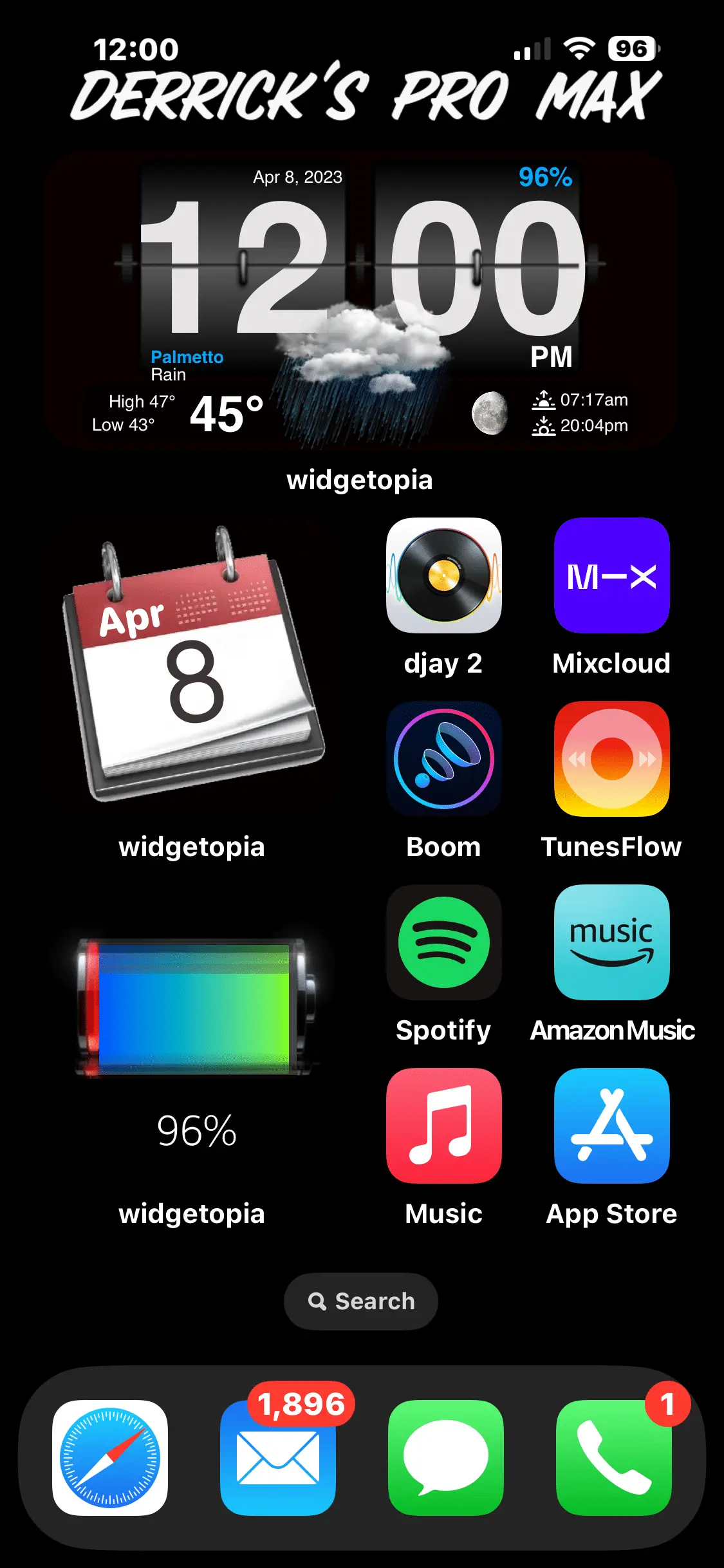724x1568 pixels.
Task: Launch Mixcloud
Action: point(611,575)
